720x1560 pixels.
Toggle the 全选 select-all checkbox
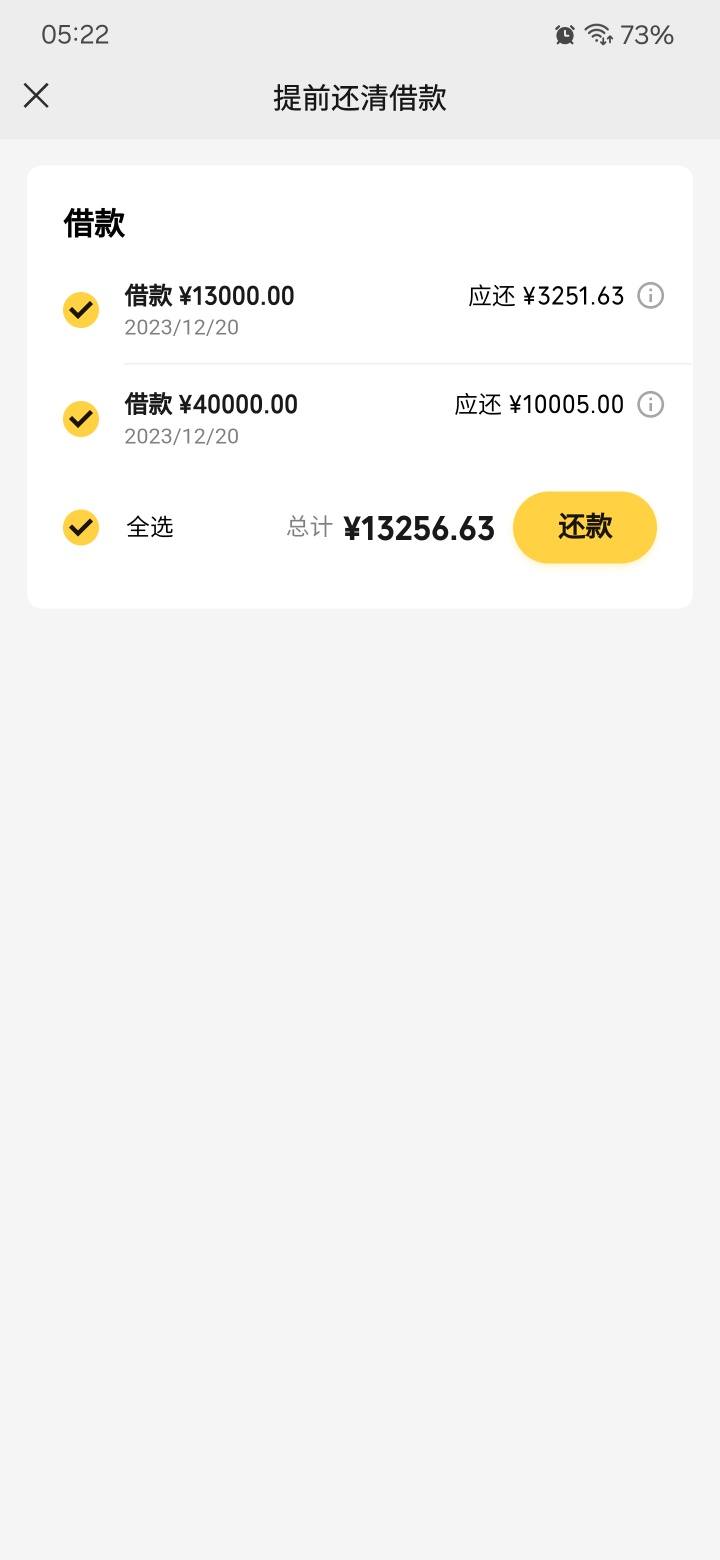(81, 527)
